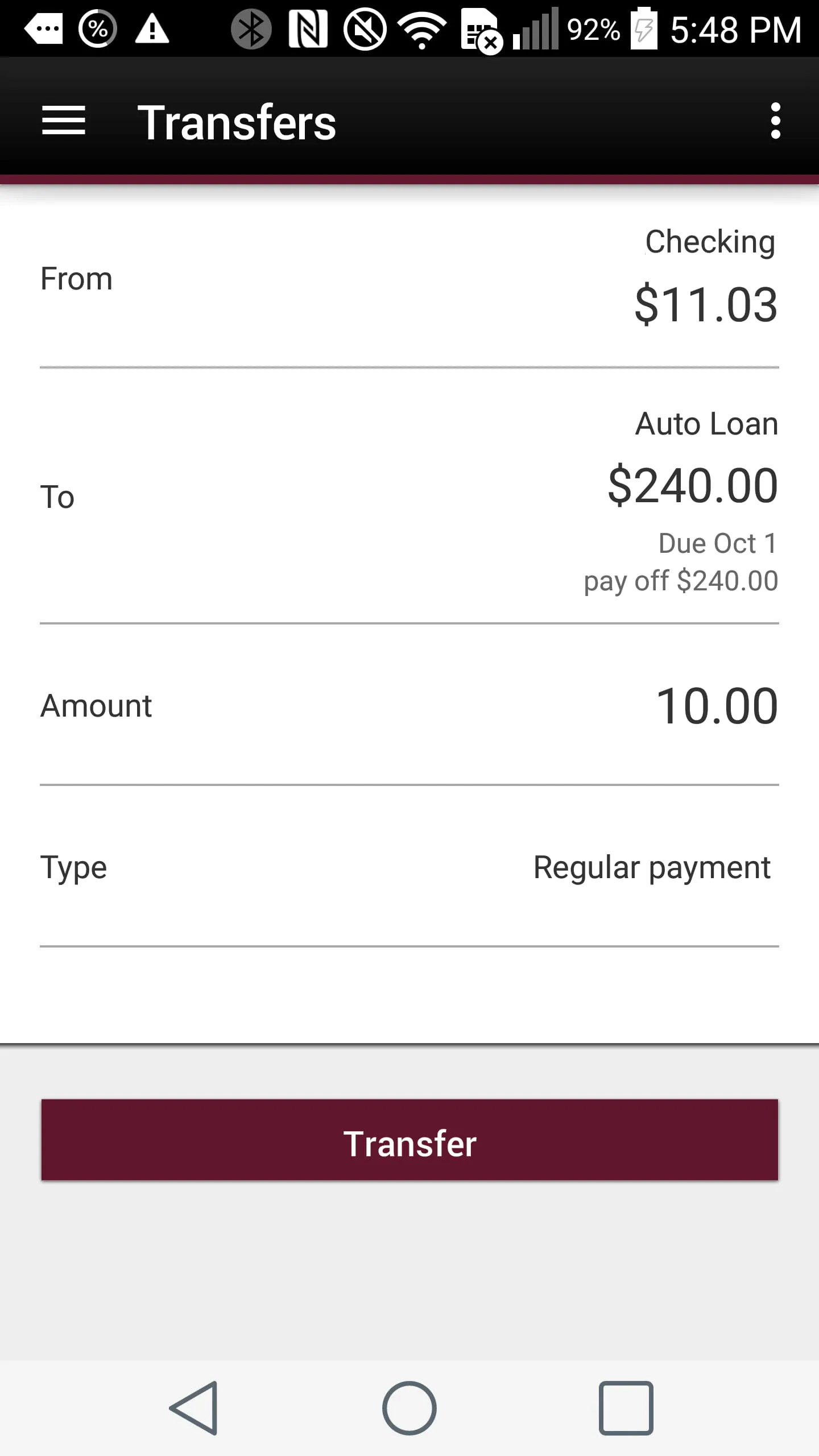Select the Checking account entry
819x1456 pixels.
(709, 241)
